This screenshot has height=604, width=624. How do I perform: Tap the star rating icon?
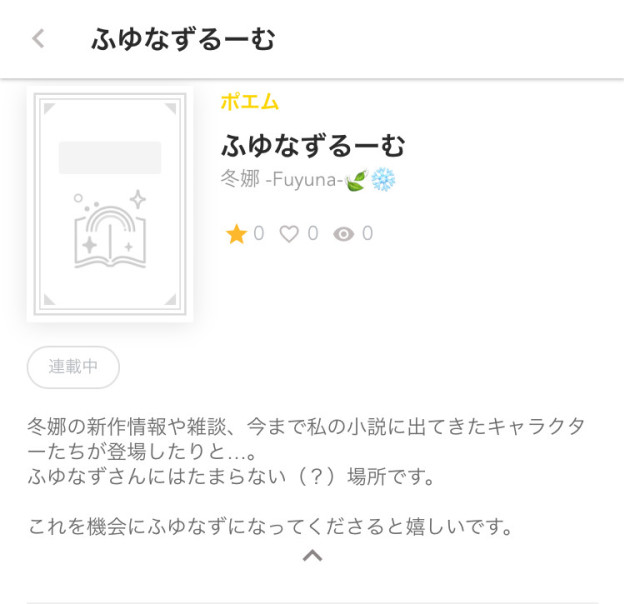[x=237, y=234]
